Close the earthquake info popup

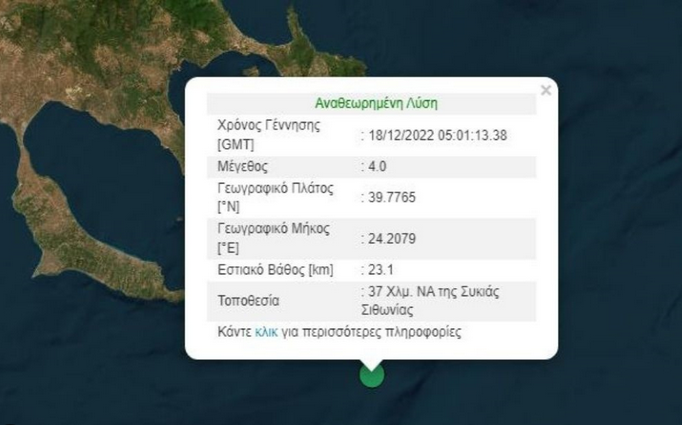(x=545, y=91)
